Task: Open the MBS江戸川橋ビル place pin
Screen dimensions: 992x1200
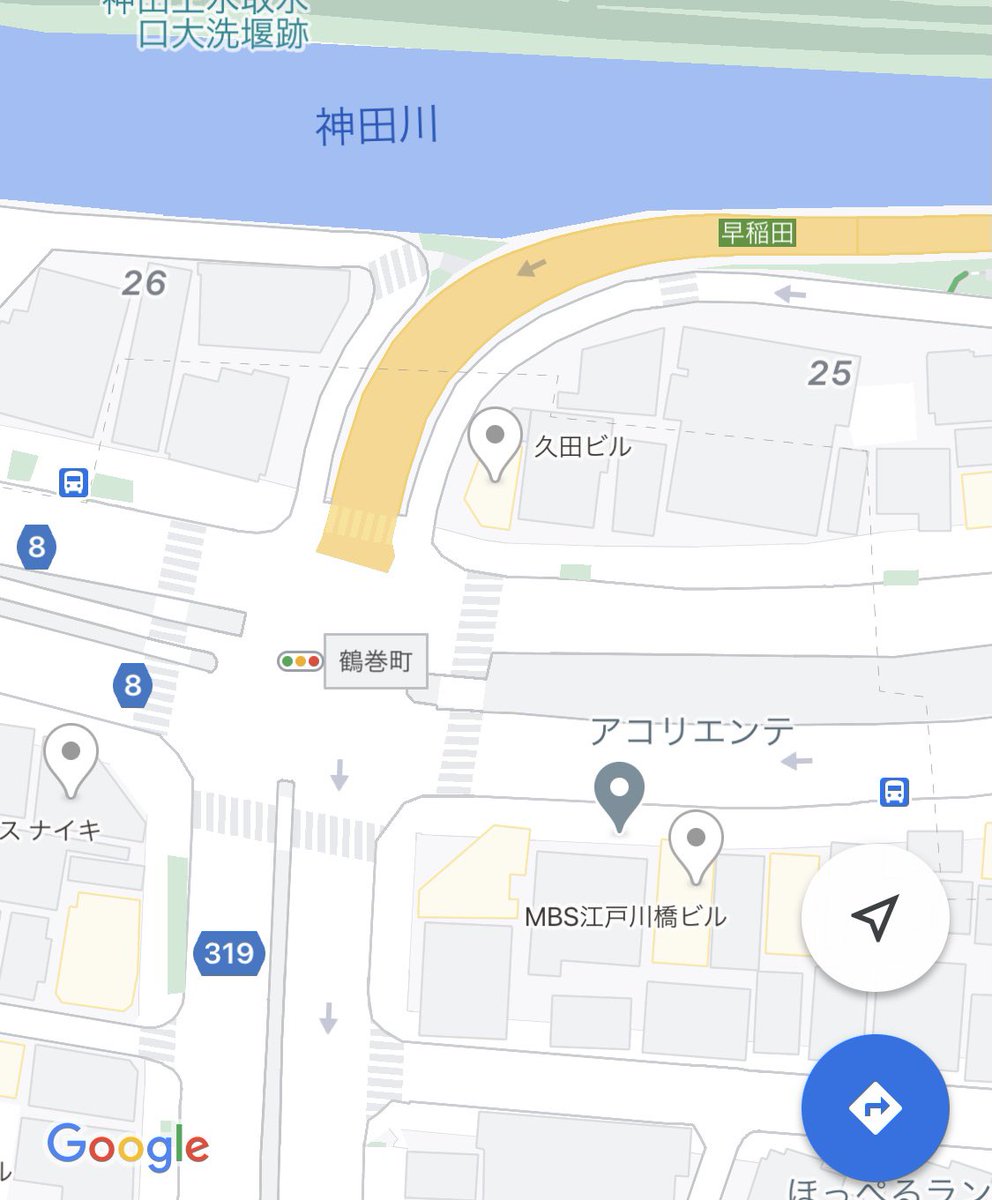Action: (x=696, y=845)
